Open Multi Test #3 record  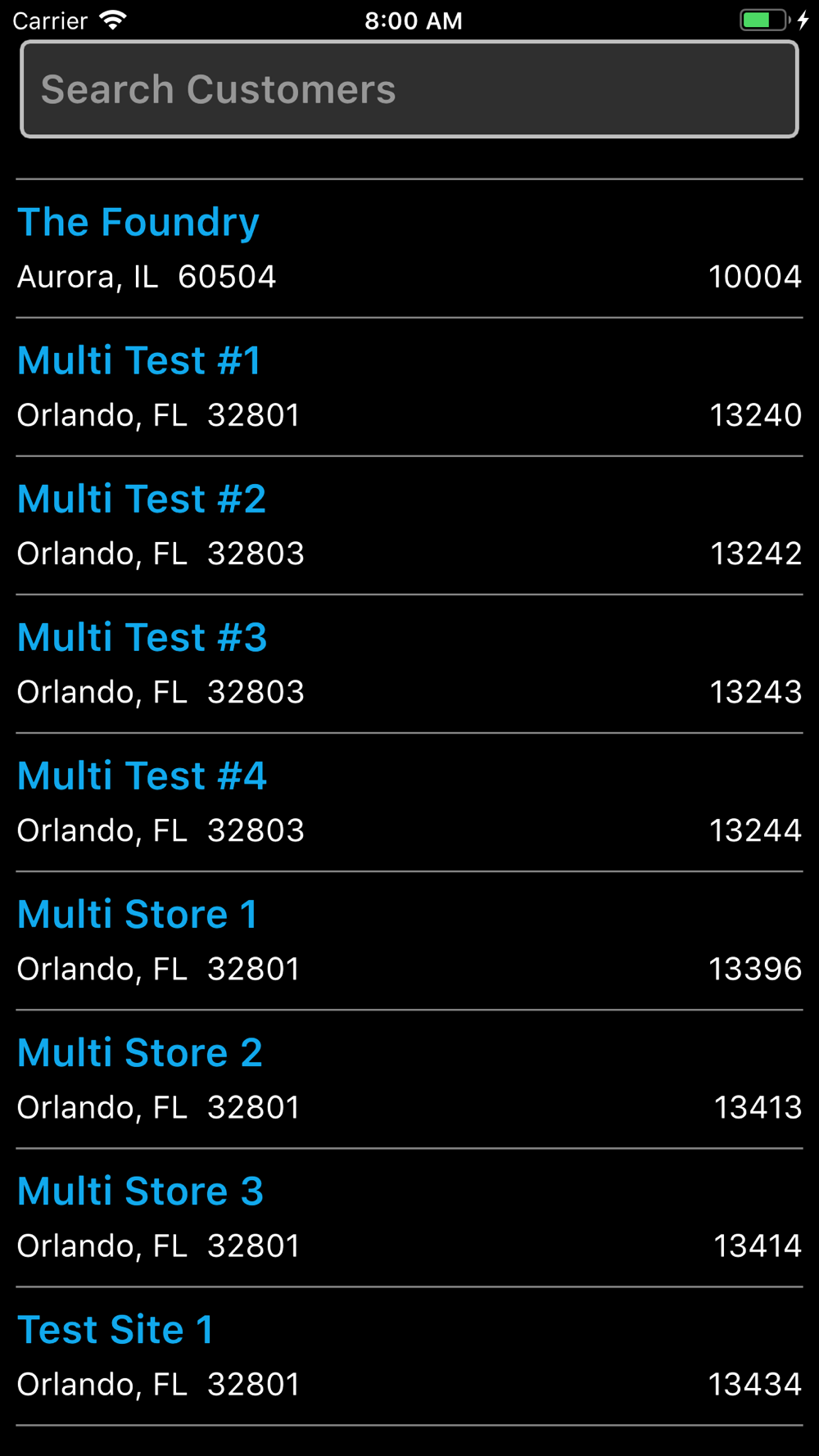pyautogui.click(x=409, y=664)
